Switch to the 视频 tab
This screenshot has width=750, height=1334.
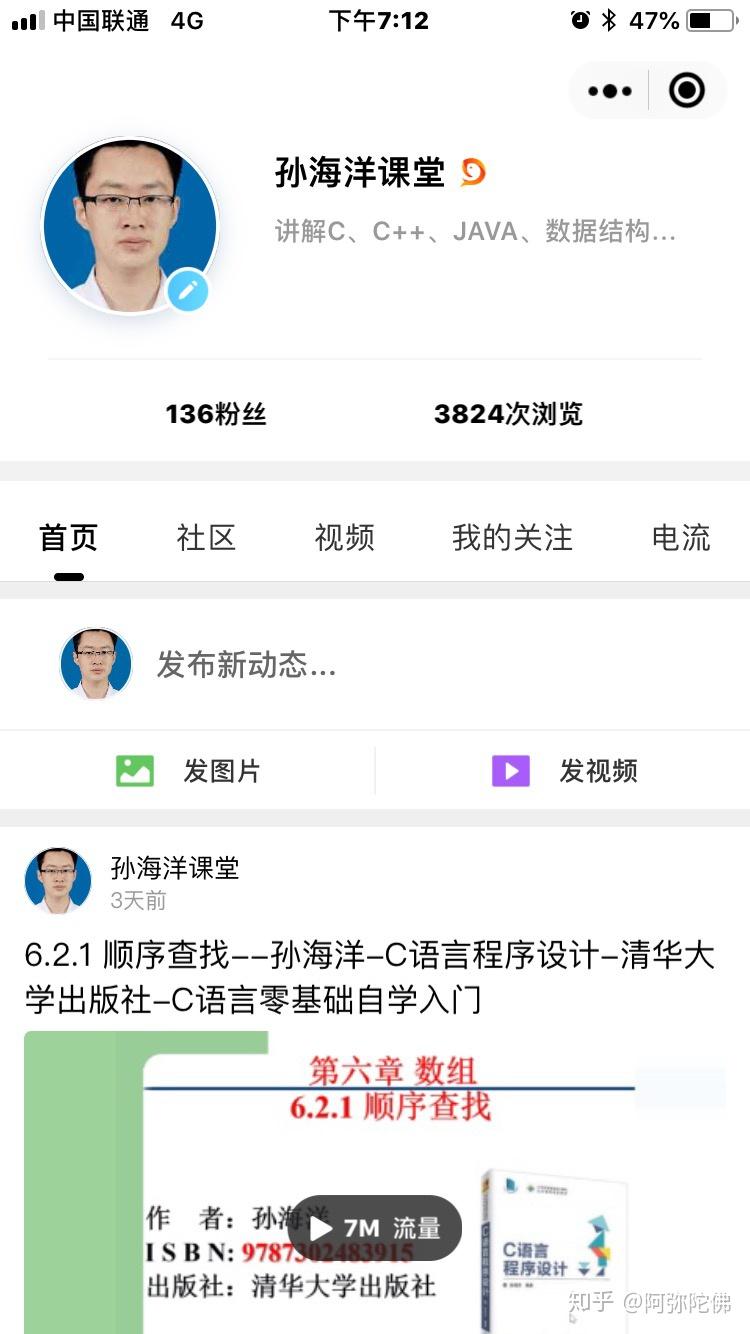[345, 537]
